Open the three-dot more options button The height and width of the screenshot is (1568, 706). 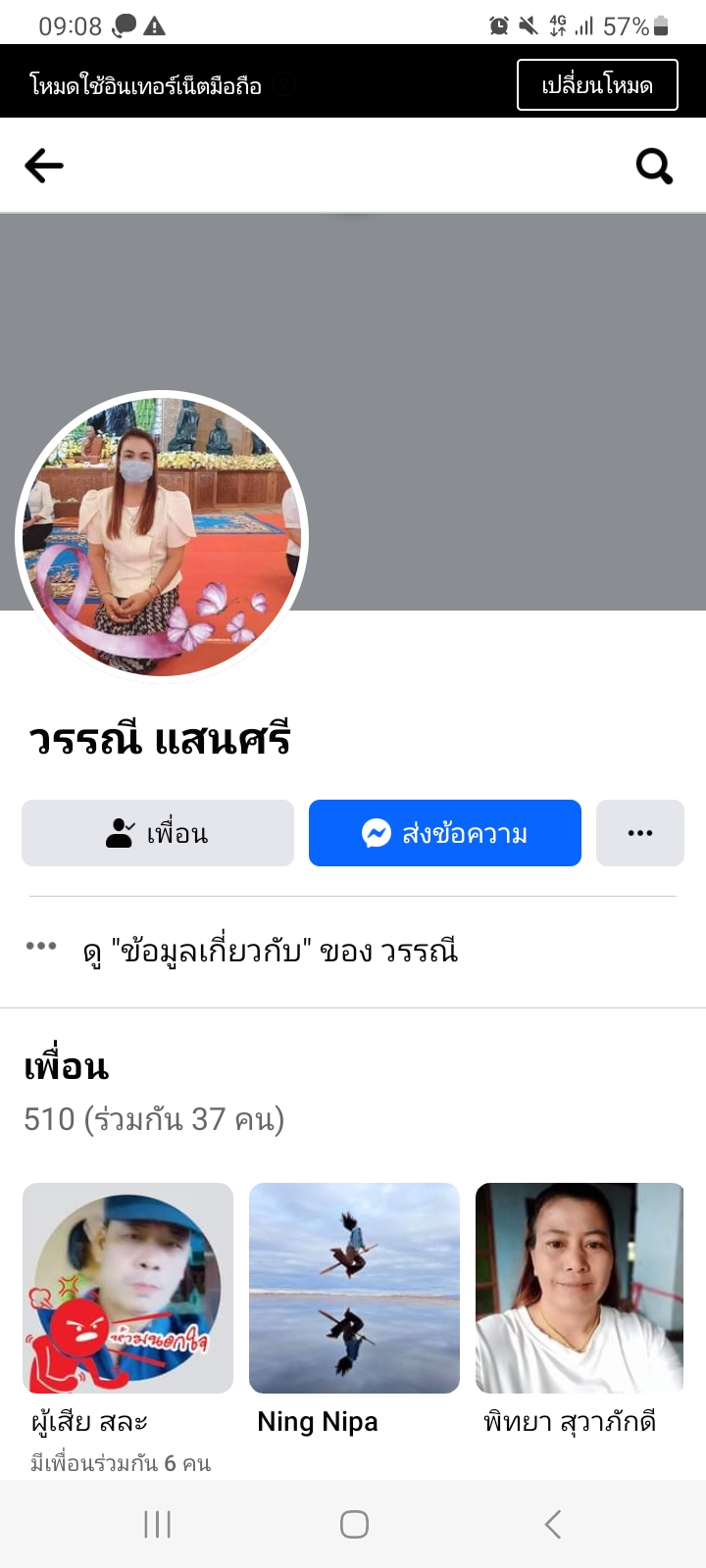(x=639, y=833)
